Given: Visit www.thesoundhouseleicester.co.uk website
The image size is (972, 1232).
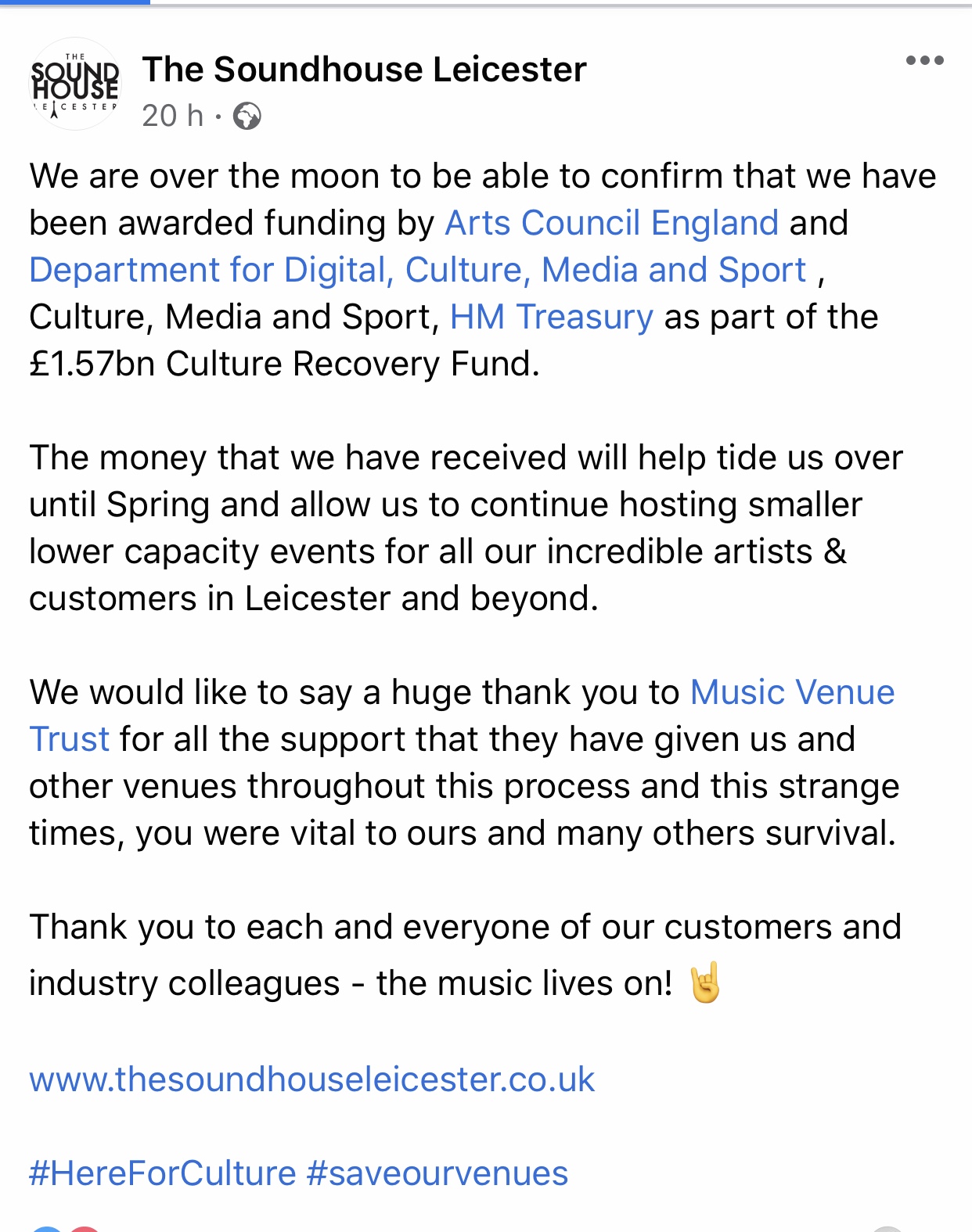Looking at the screenshot, I should (311, 1079).
